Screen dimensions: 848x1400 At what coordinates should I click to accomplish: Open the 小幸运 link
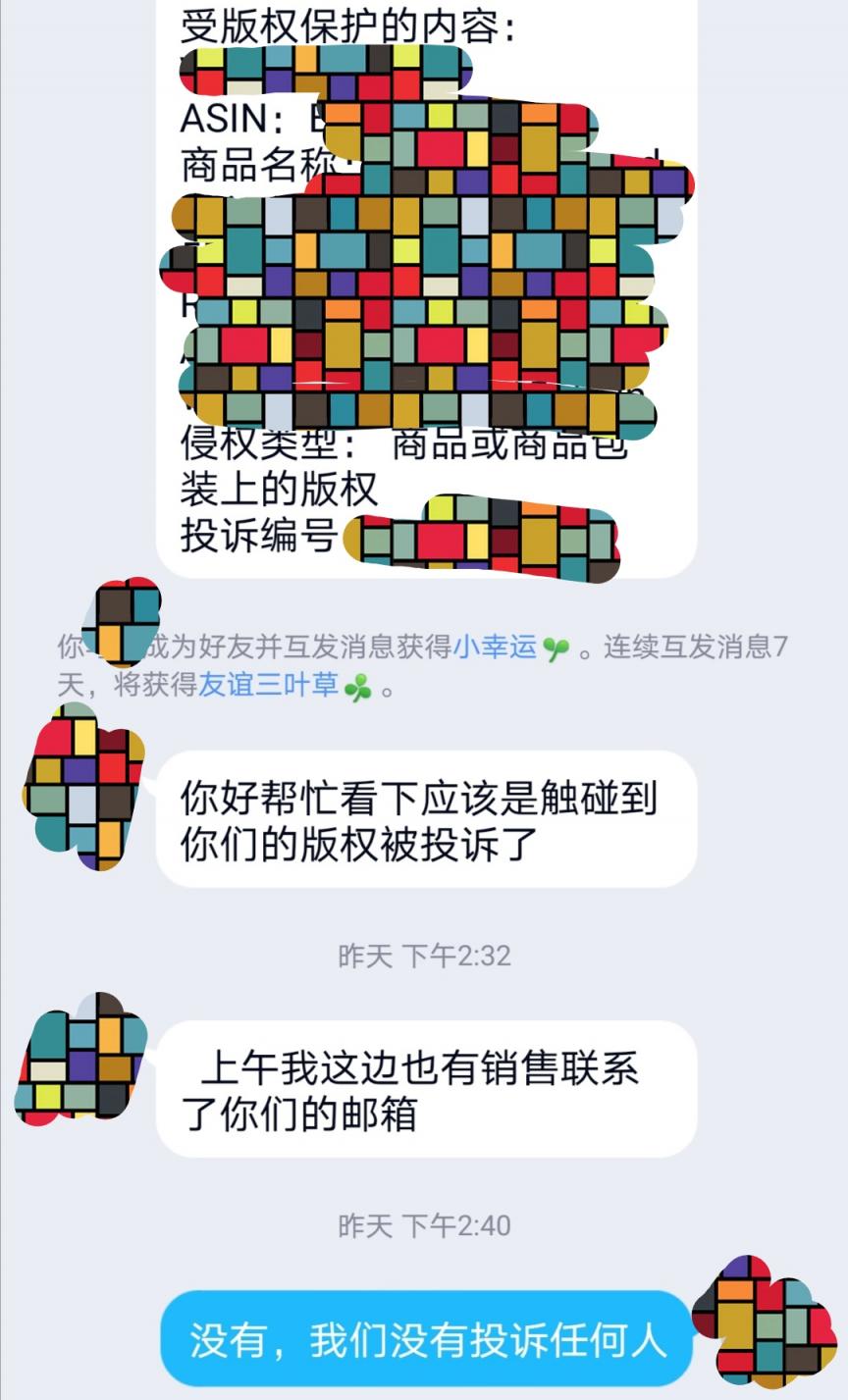(x=495, y=648)
